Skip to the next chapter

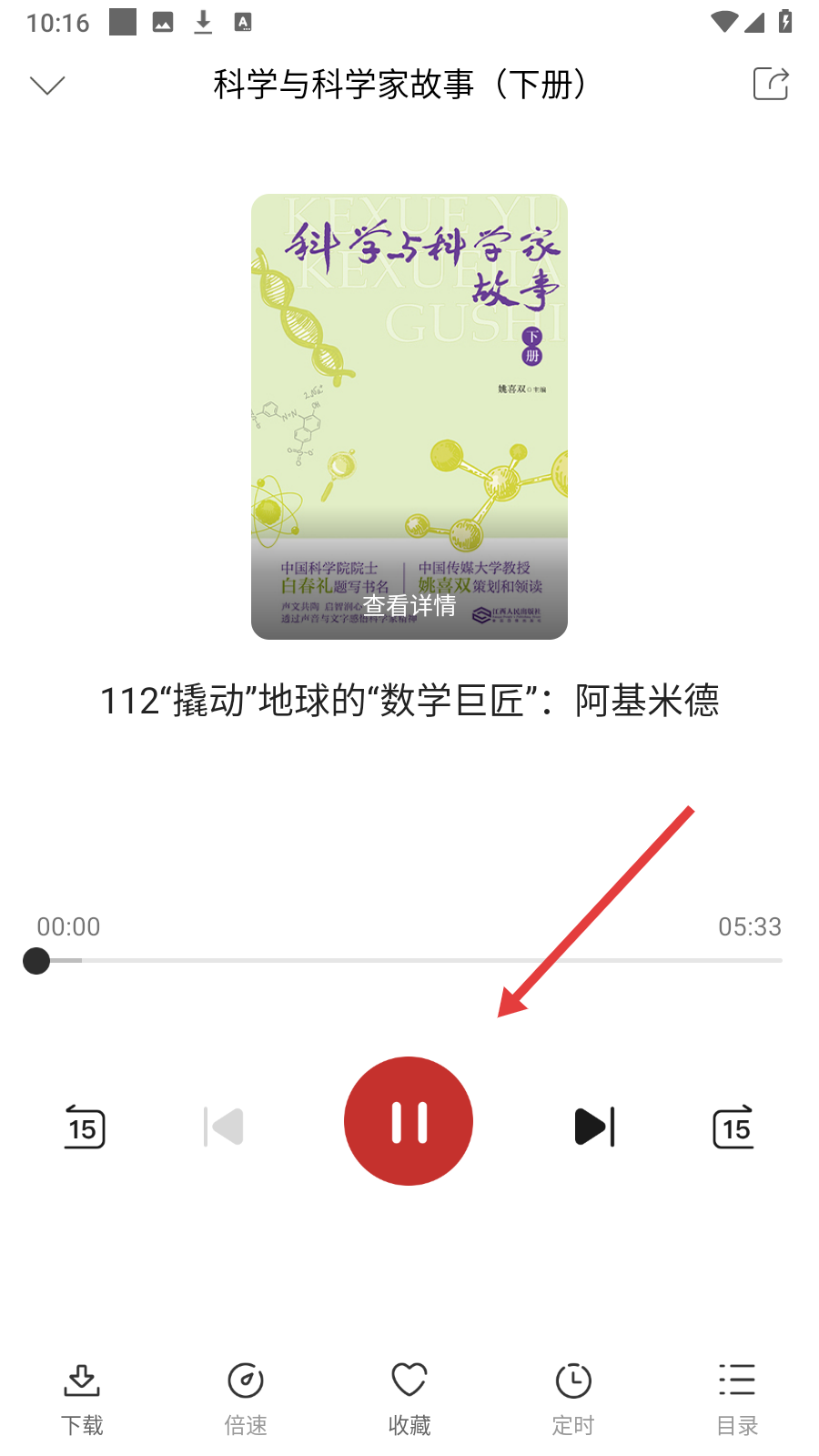[594, 1127]
